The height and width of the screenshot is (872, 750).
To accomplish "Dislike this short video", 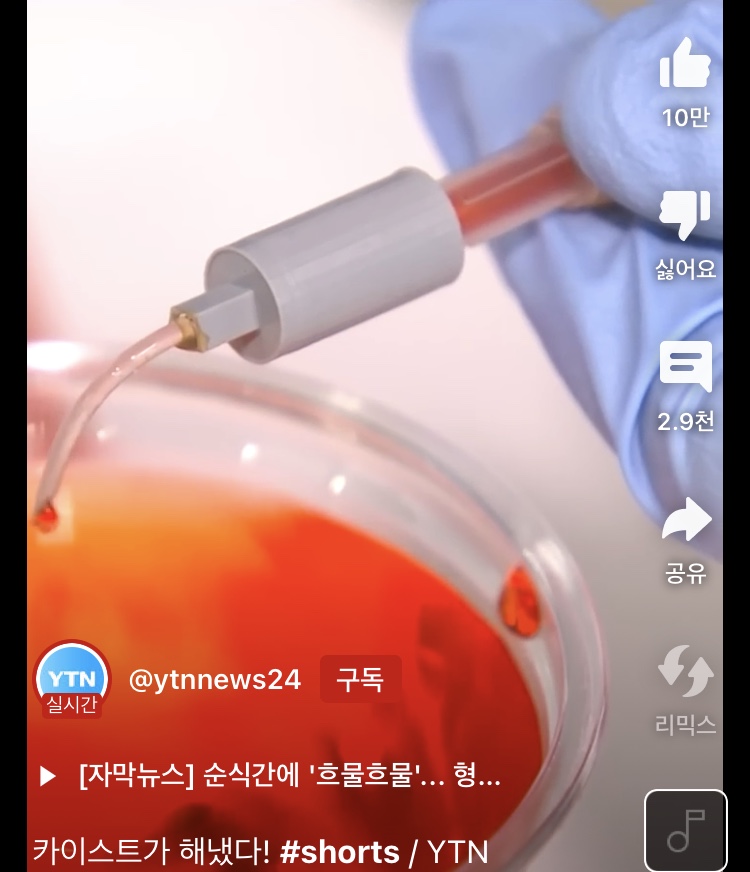I will coord(685,215).
